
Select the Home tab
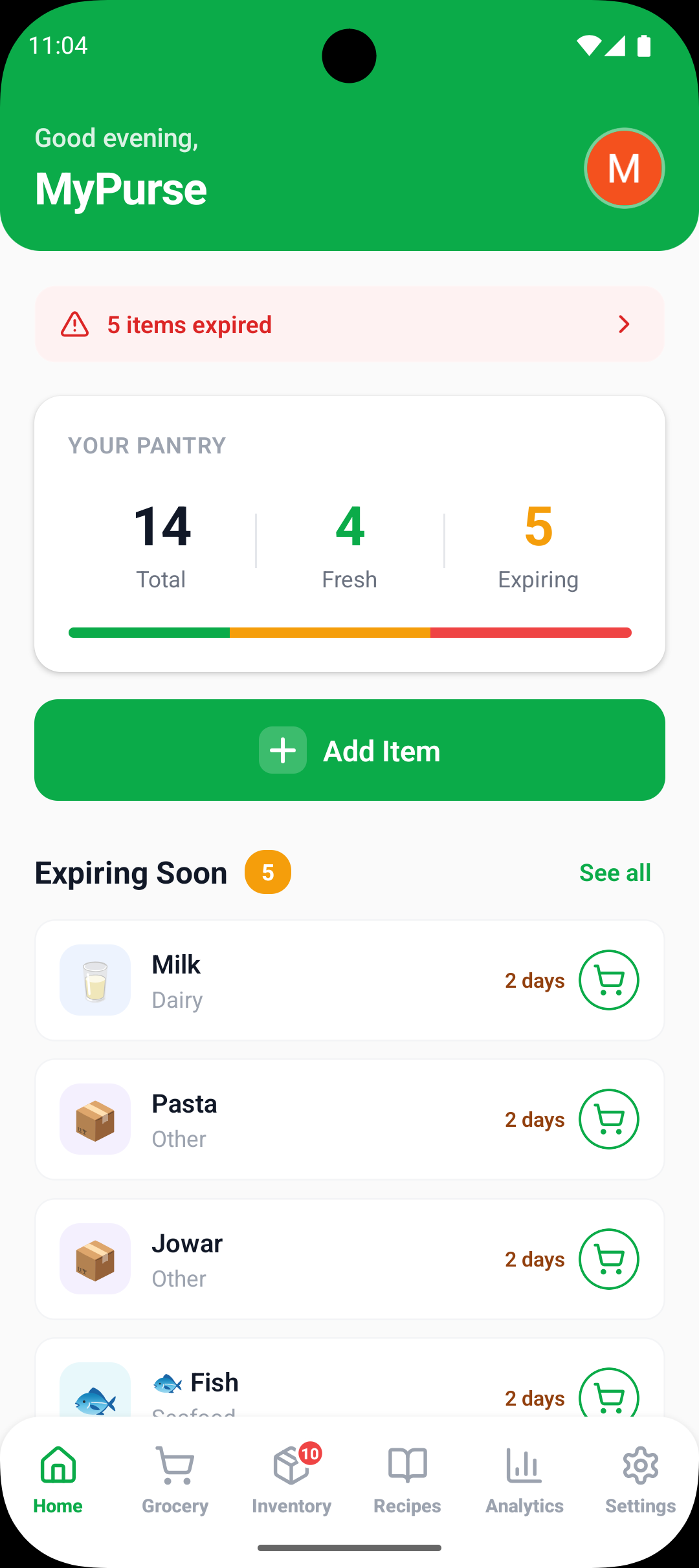click(58, 1481)
